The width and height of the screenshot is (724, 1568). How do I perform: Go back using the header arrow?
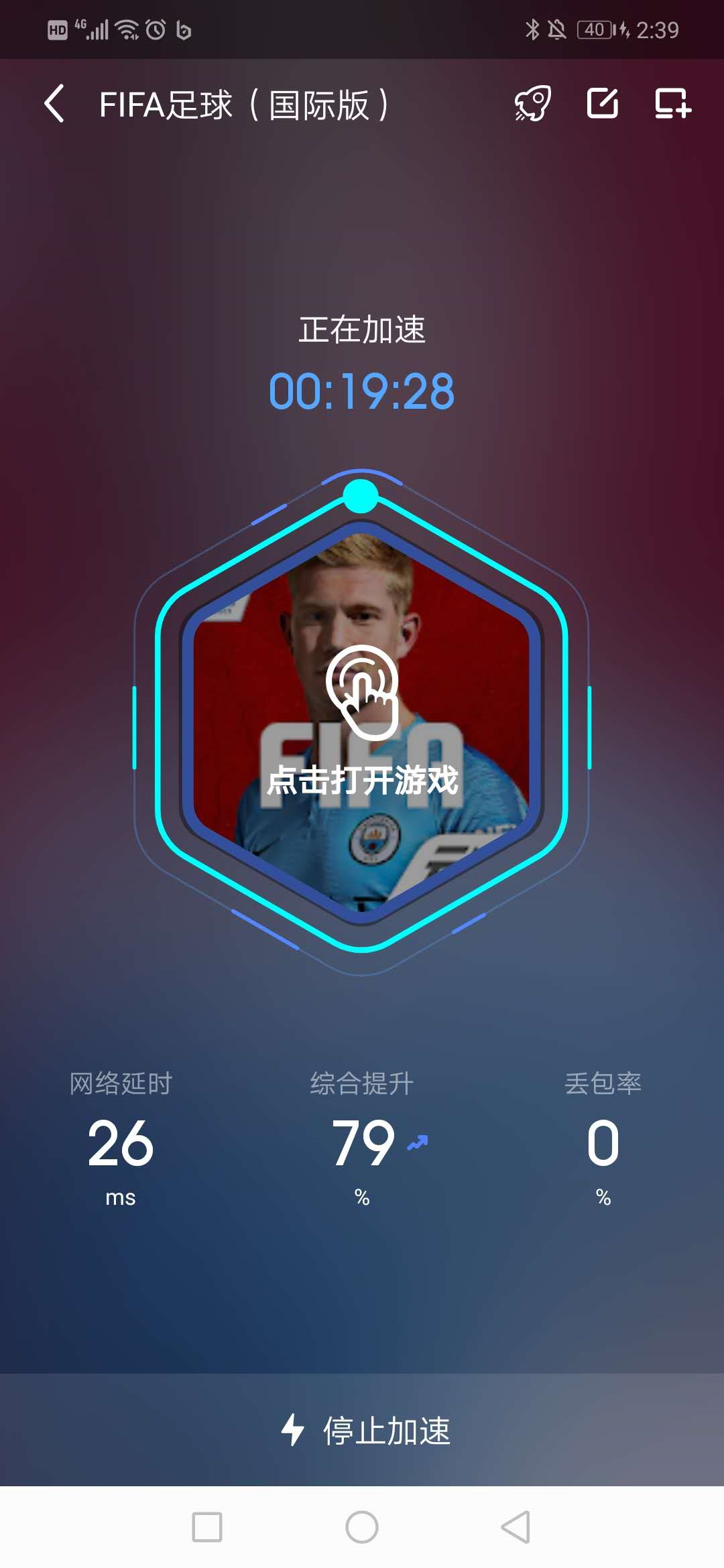pyautogui.click(x=55, y=104)
